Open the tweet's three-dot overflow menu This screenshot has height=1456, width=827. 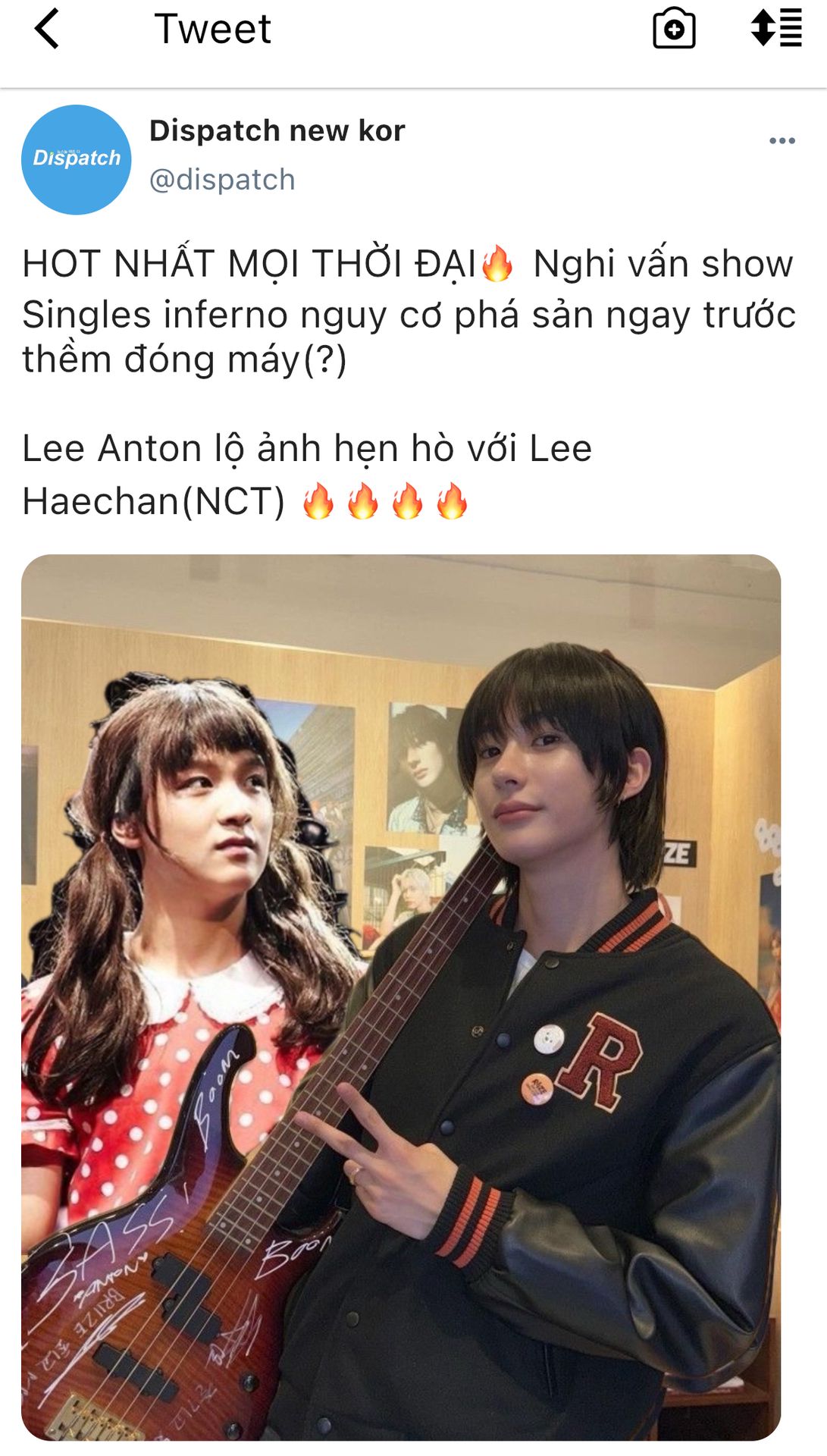pos(782,141)
